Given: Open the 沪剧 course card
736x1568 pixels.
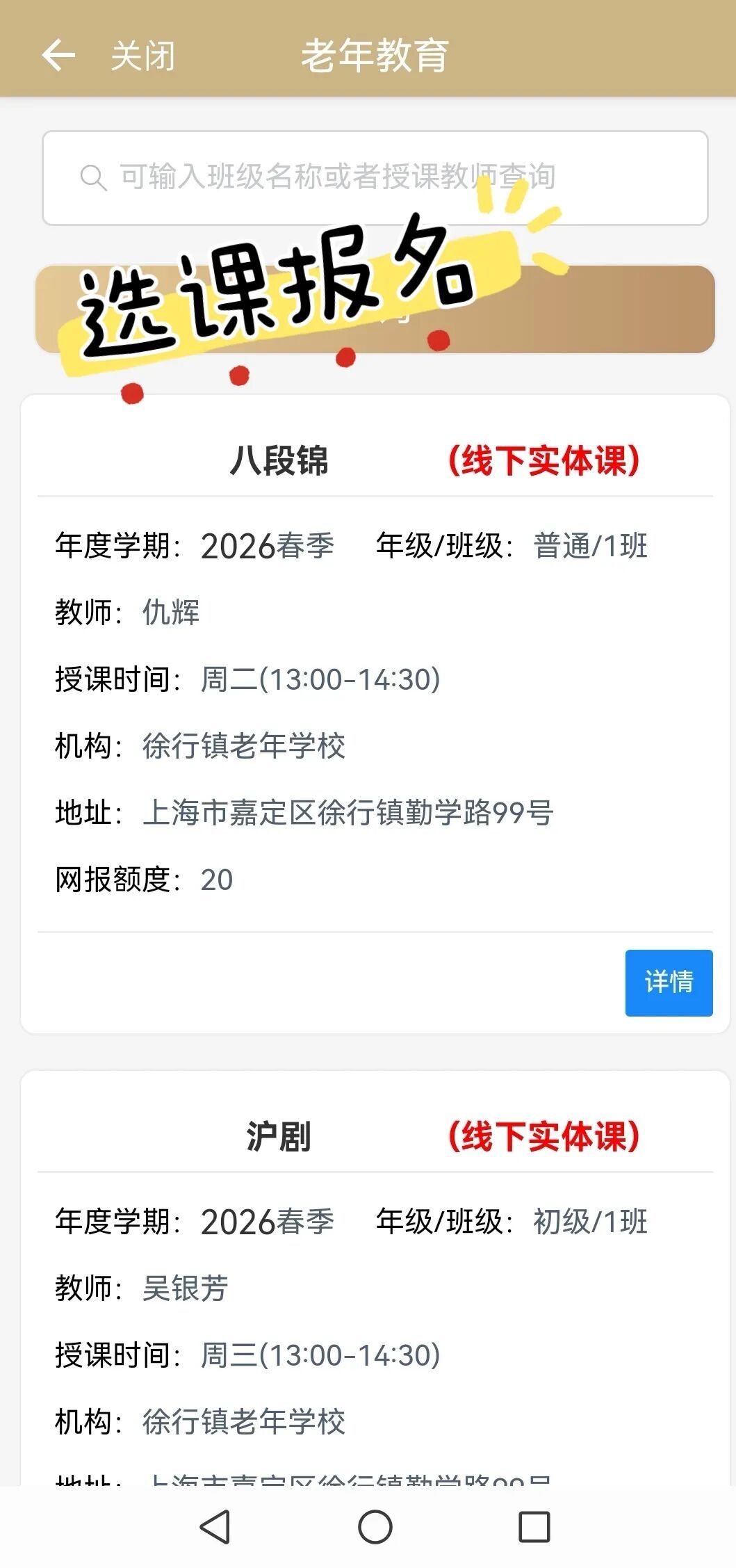Looking at the screenshot, I should pos(278,1137).
